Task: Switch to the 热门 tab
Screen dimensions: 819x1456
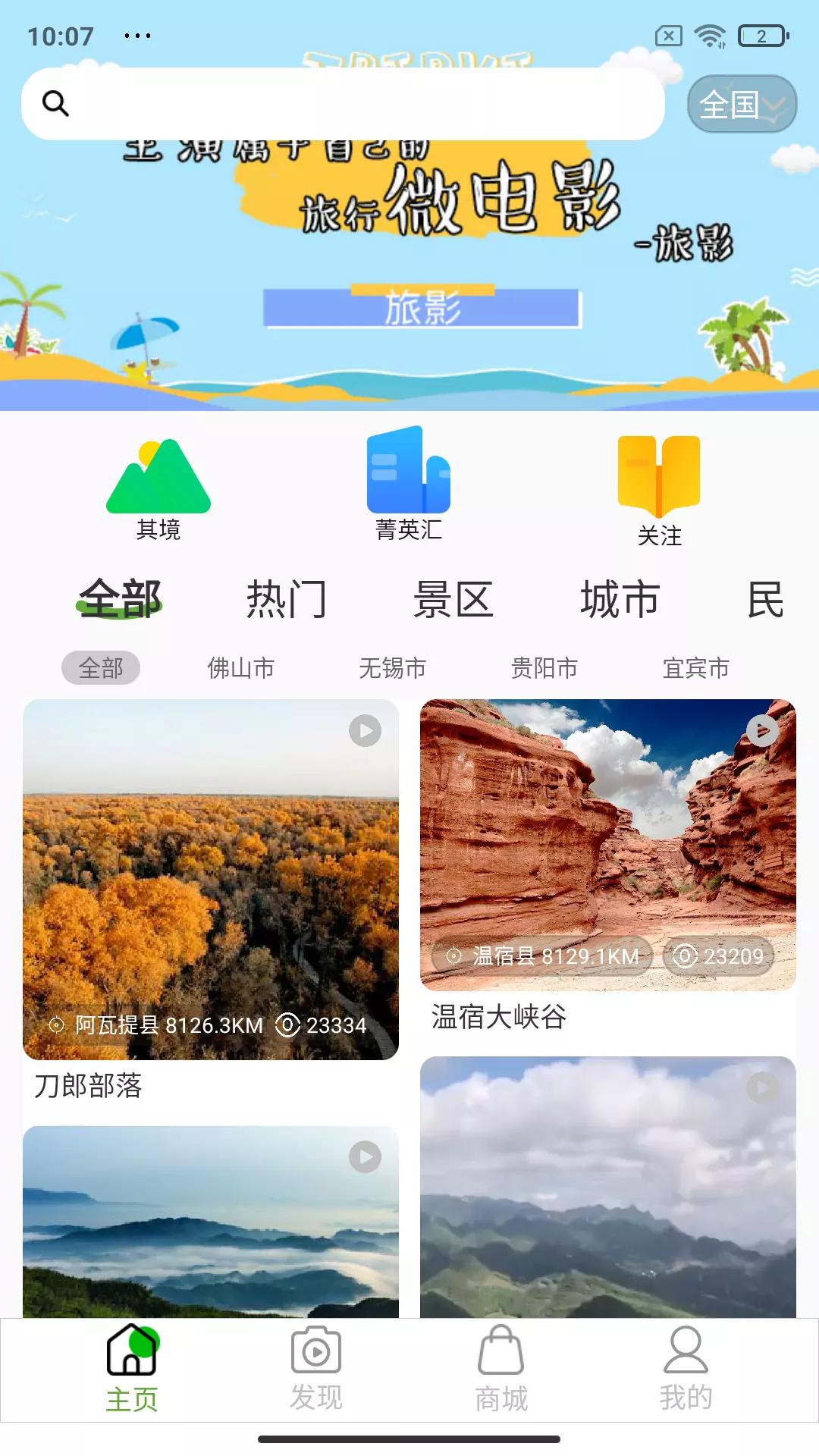Action: [x=287, y=599]
